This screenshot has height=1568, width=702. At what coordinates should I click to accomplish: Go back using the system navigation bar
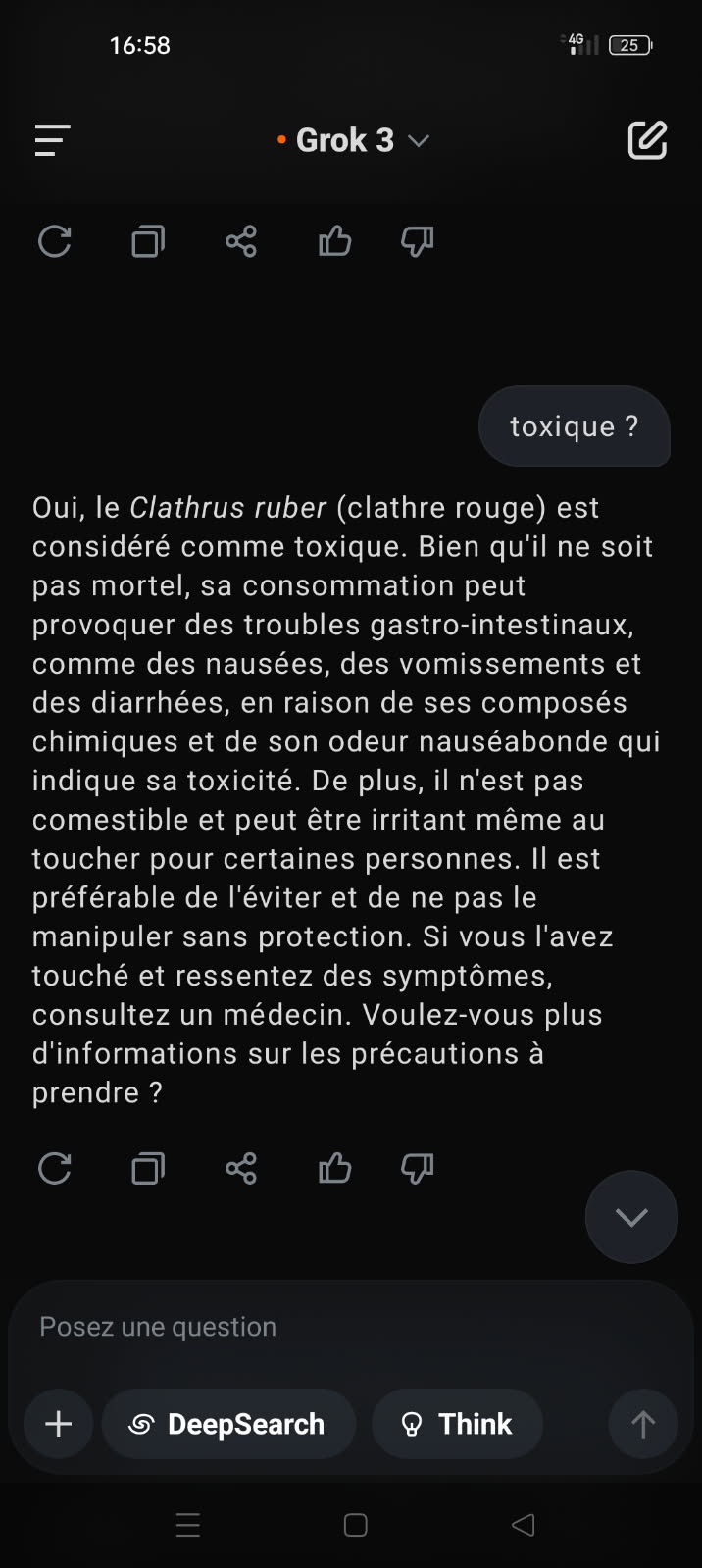click(523, 1525)
